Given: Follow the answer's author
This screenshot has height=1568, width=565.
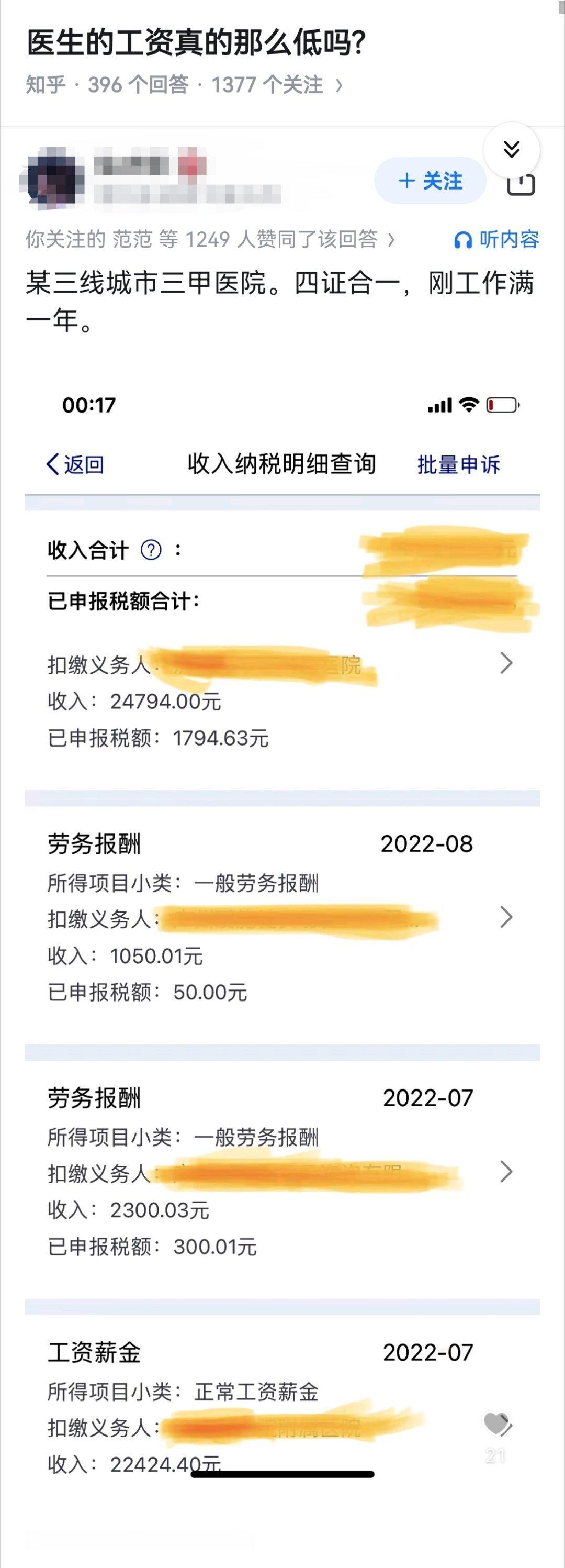Looking at the screenshot, I should [430, 181].
